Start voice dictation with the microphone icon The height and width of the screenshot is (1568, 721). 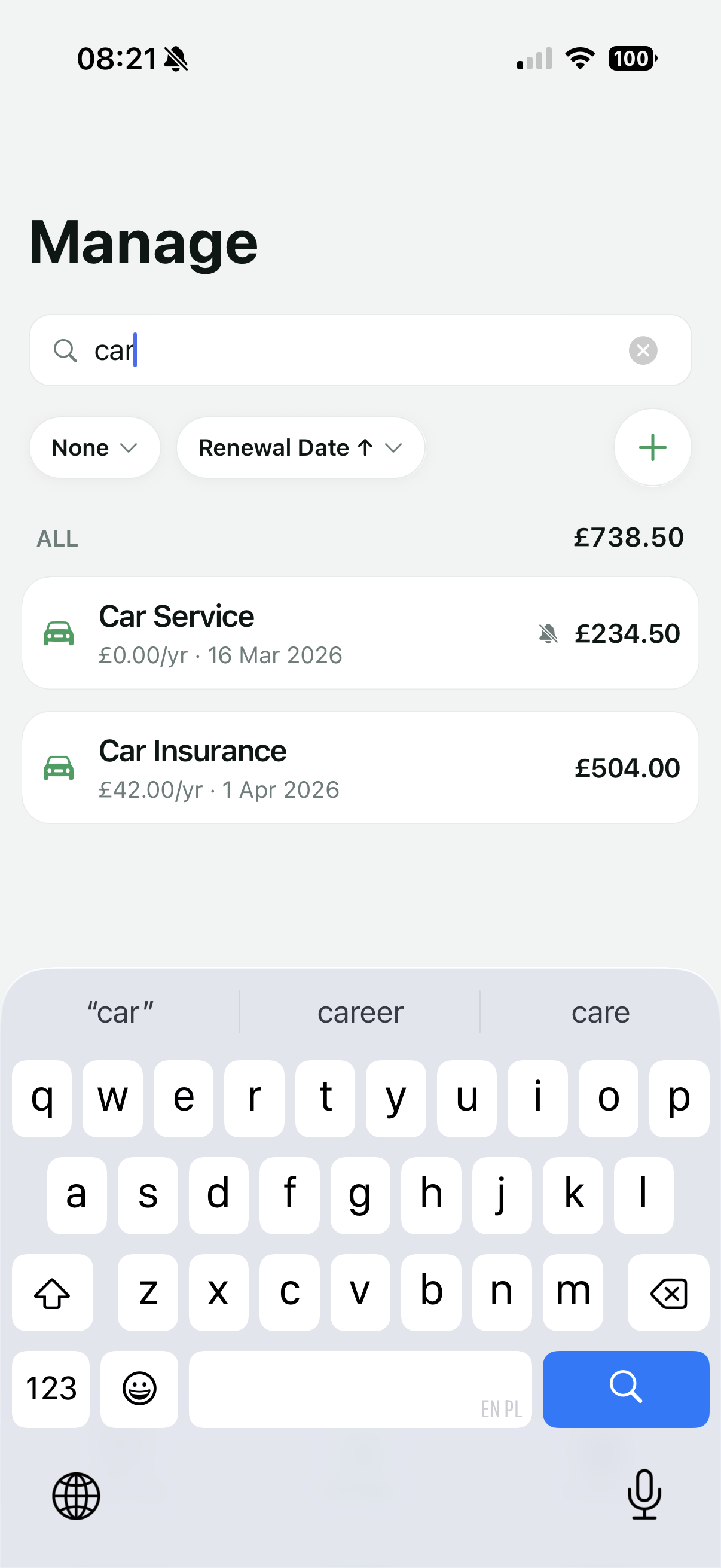coord(644,1497)
